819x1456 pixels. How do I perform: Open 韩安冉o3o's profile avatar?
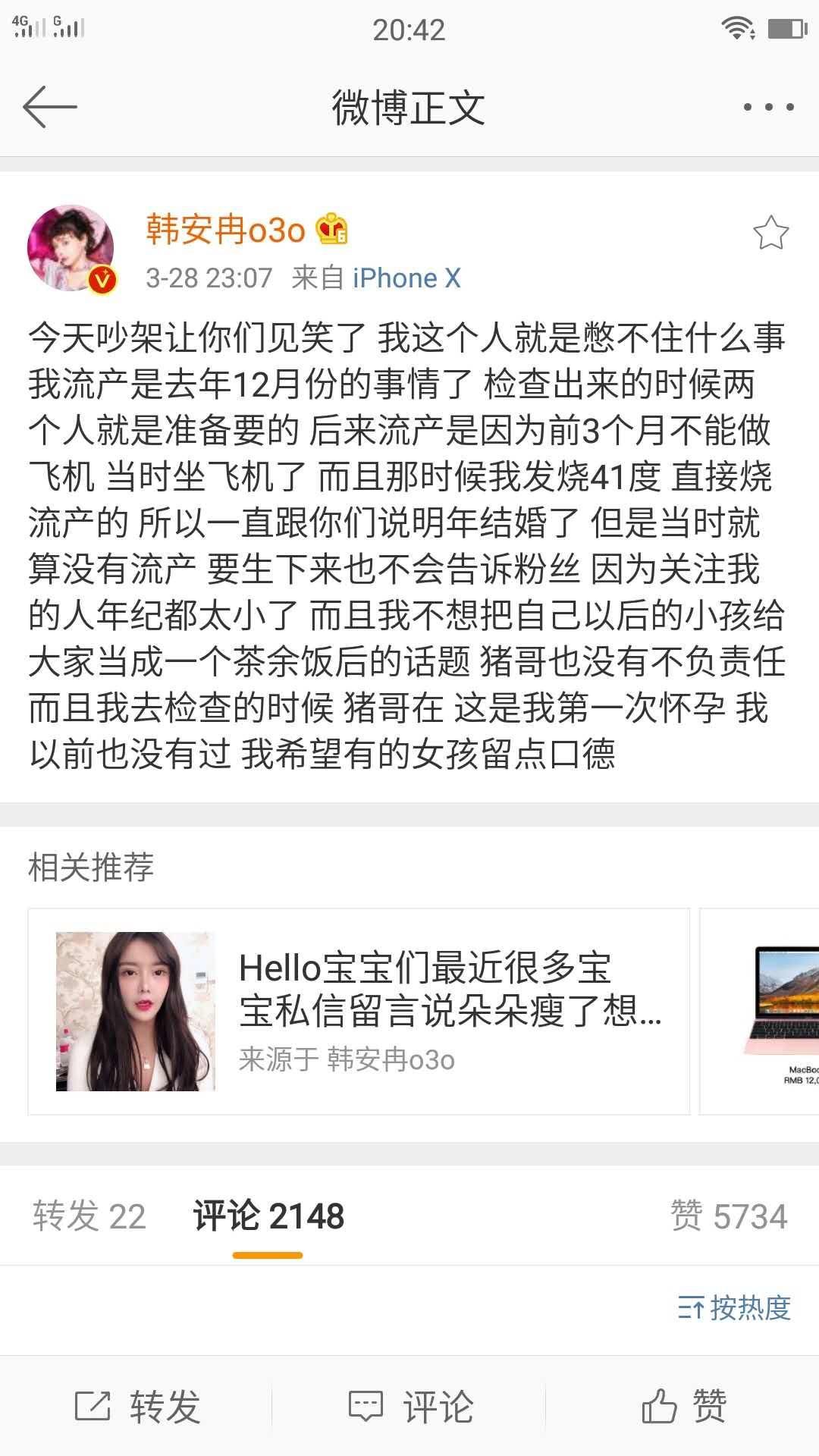click(x=71, y=248)
